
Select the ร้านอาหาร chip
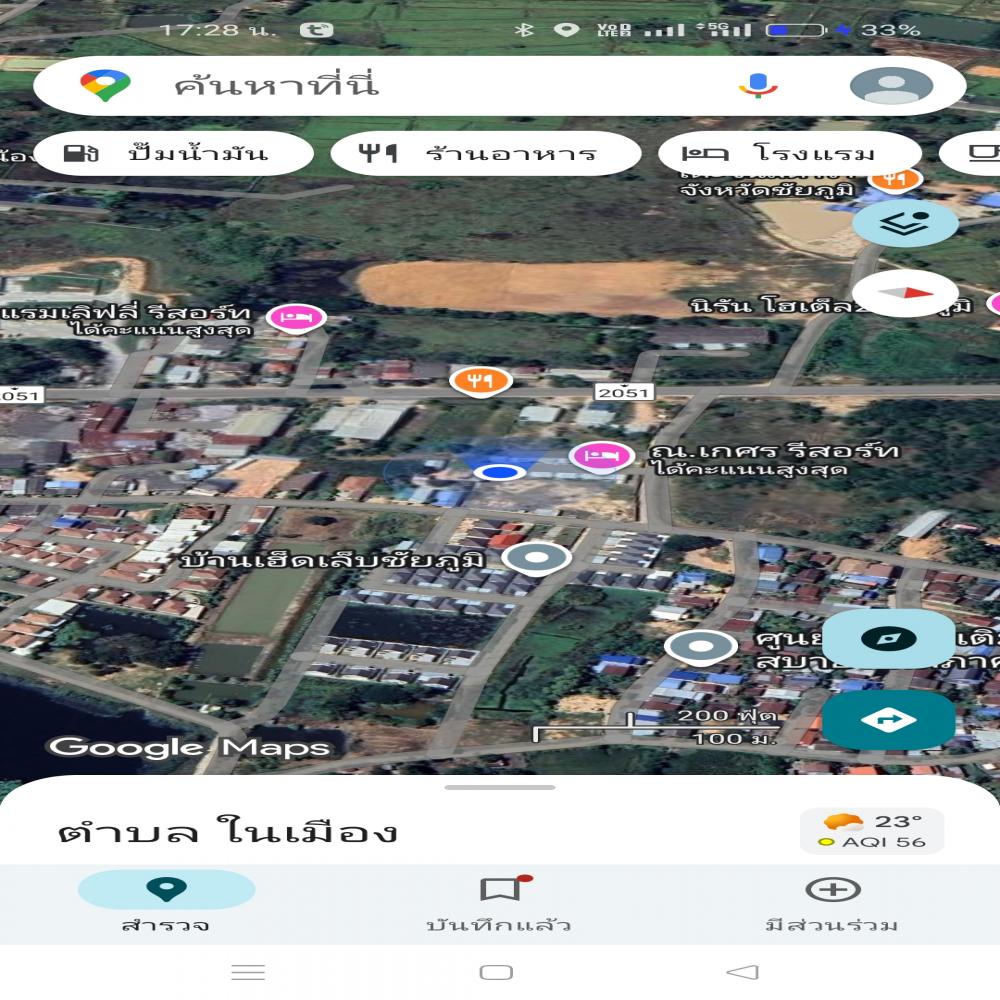485,154
